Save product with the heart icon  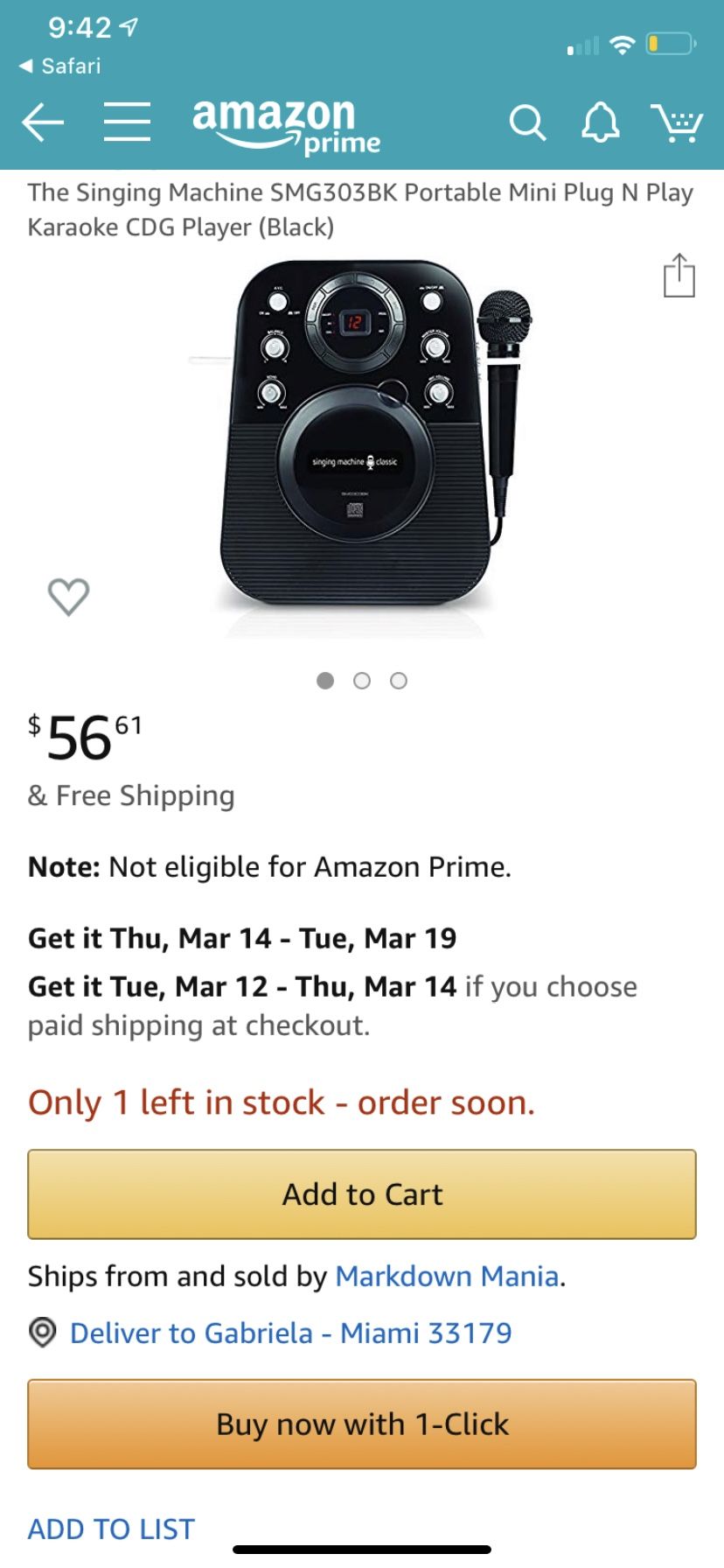click(x=68, y=597)
